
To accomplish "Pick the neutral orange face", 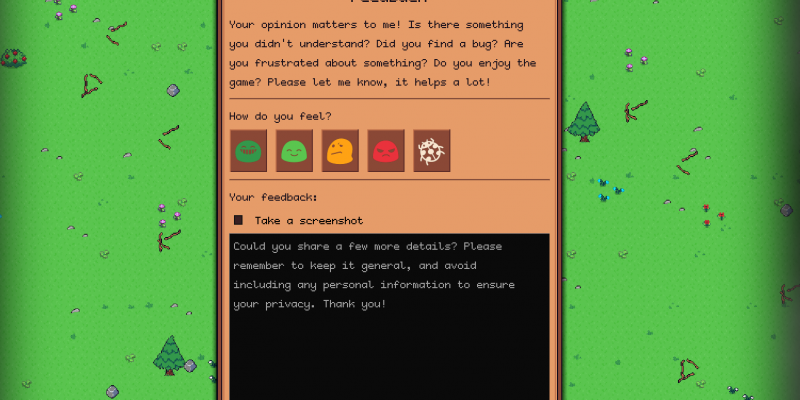I will coord(340,151).
